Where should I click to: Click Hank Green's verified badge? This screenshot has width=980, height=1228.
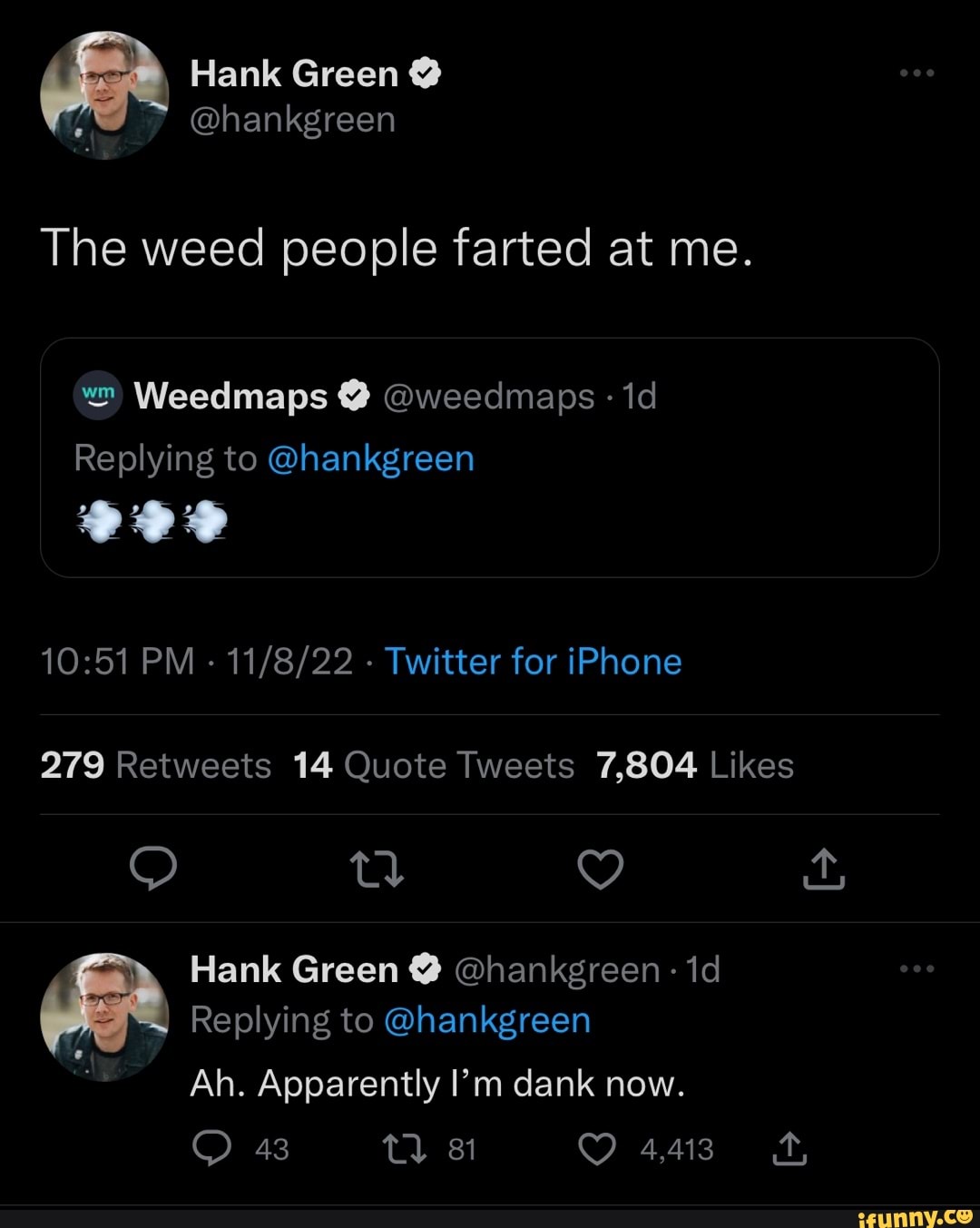(x=426, y=72)
